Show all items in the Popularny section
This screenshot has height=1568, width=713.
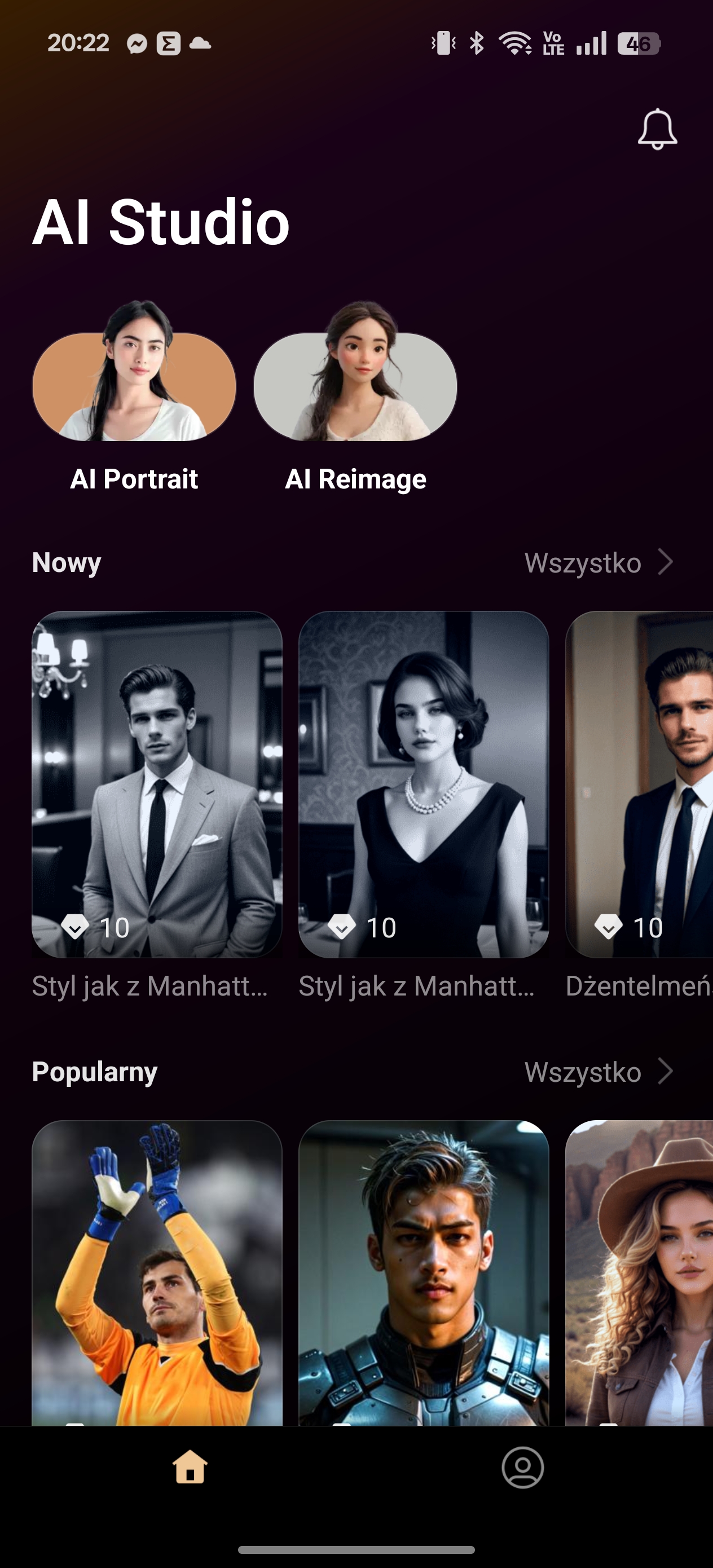click(598, 1072)
